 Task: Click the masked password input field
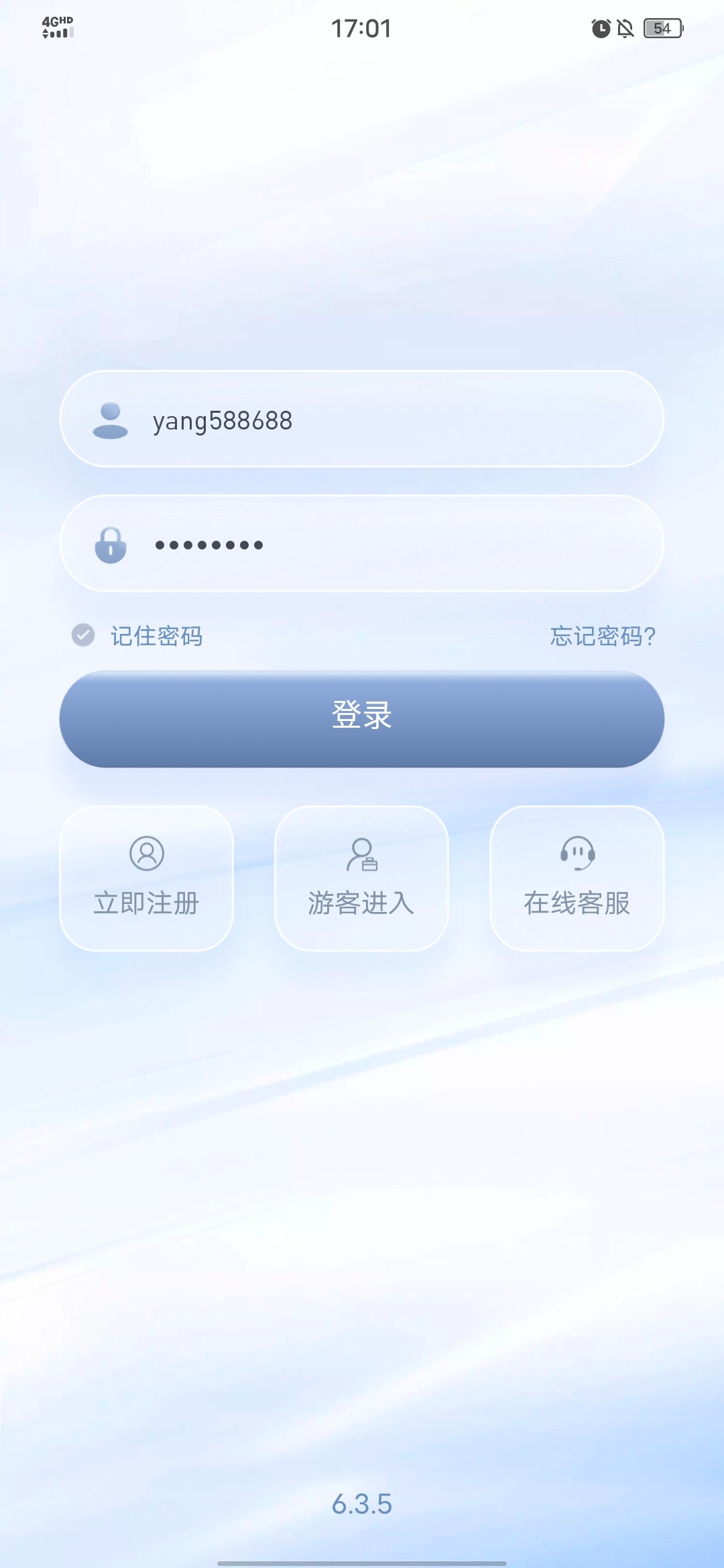pyautogui.click(x=362, y=544)
